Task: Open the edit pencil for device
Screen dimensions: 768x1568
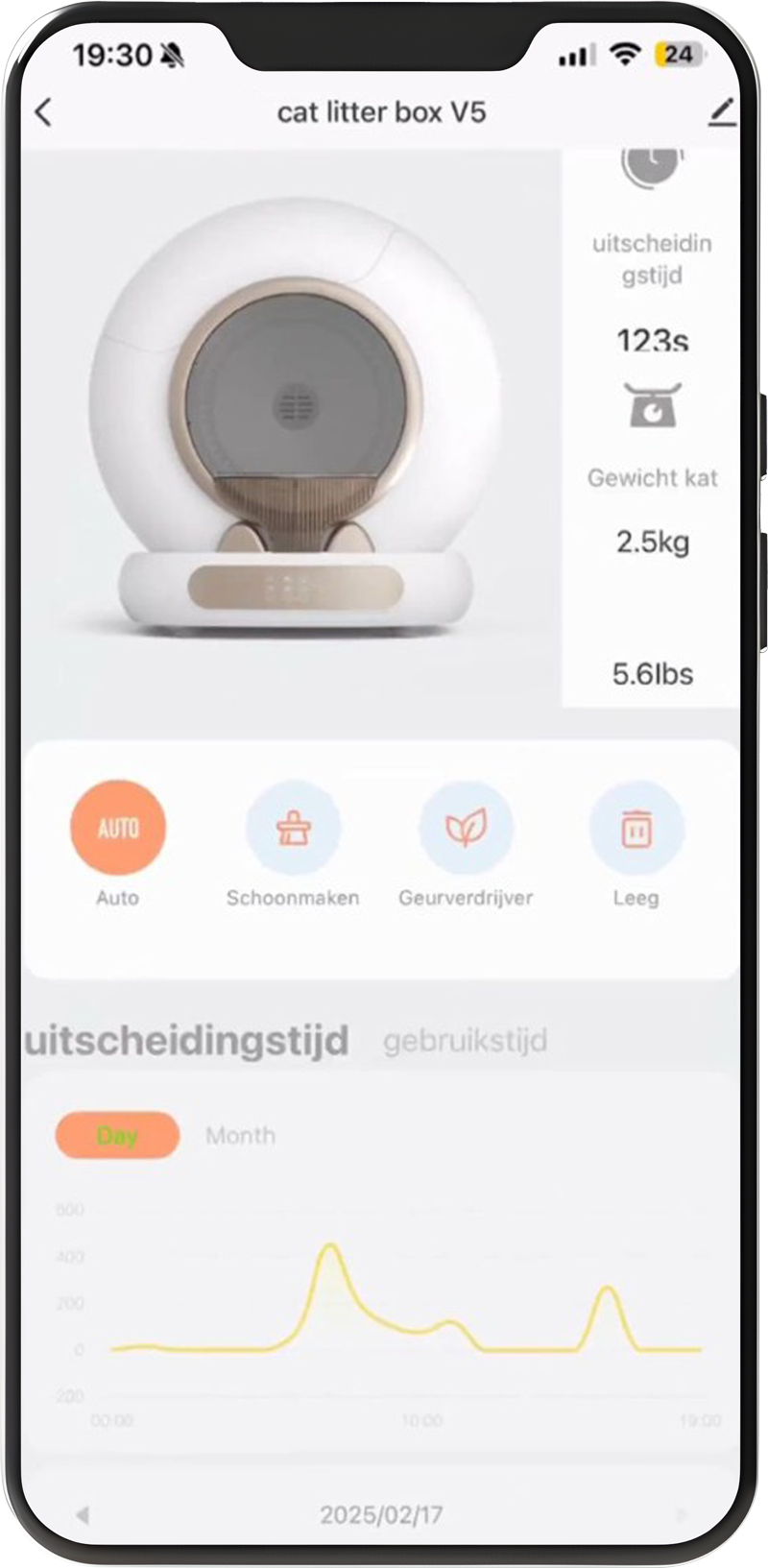Action: [722, 112]
